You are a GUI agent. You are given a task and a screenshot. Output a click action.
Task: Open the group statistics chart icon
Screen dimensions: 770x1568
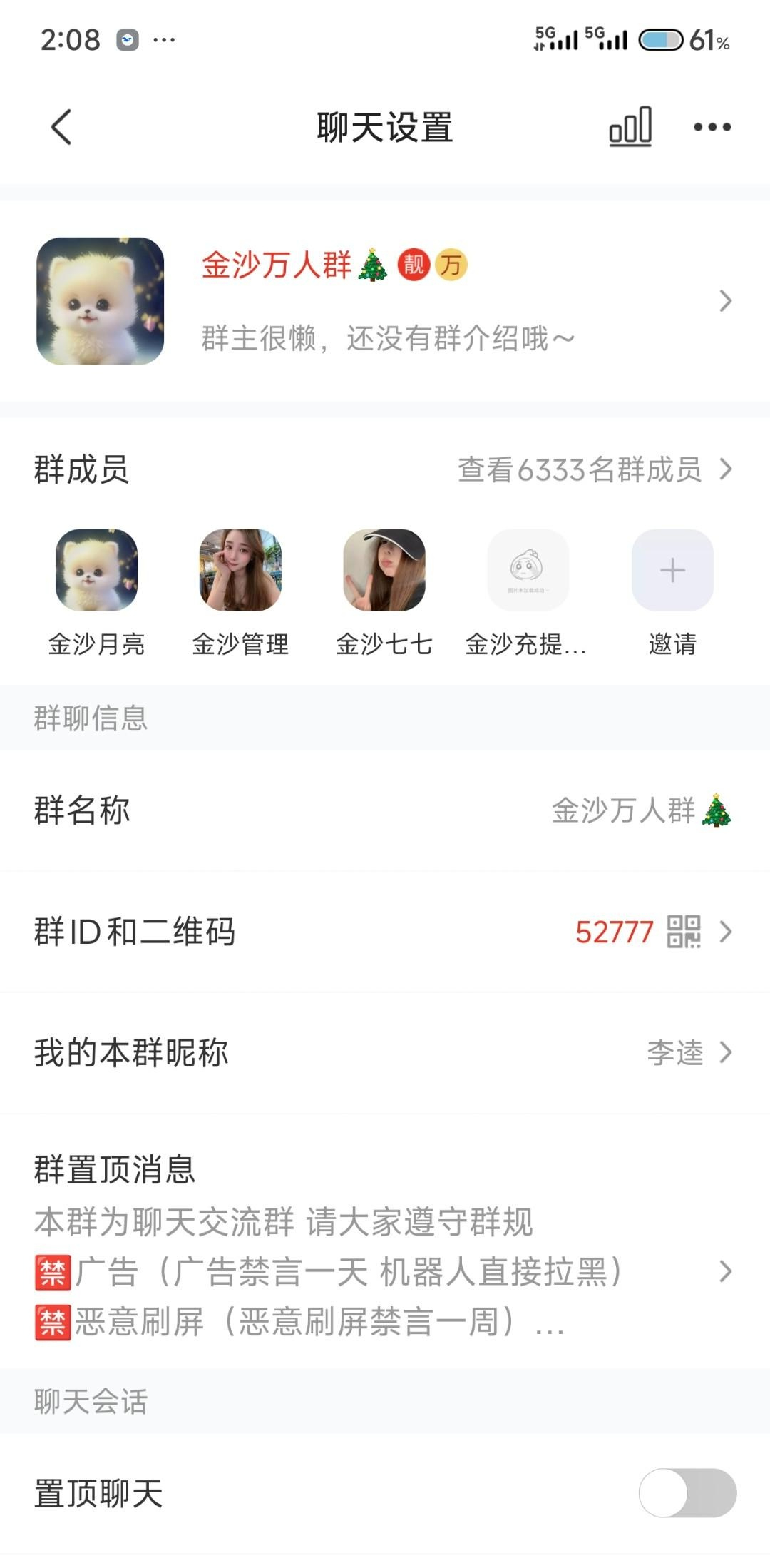(x=630, y=127)
